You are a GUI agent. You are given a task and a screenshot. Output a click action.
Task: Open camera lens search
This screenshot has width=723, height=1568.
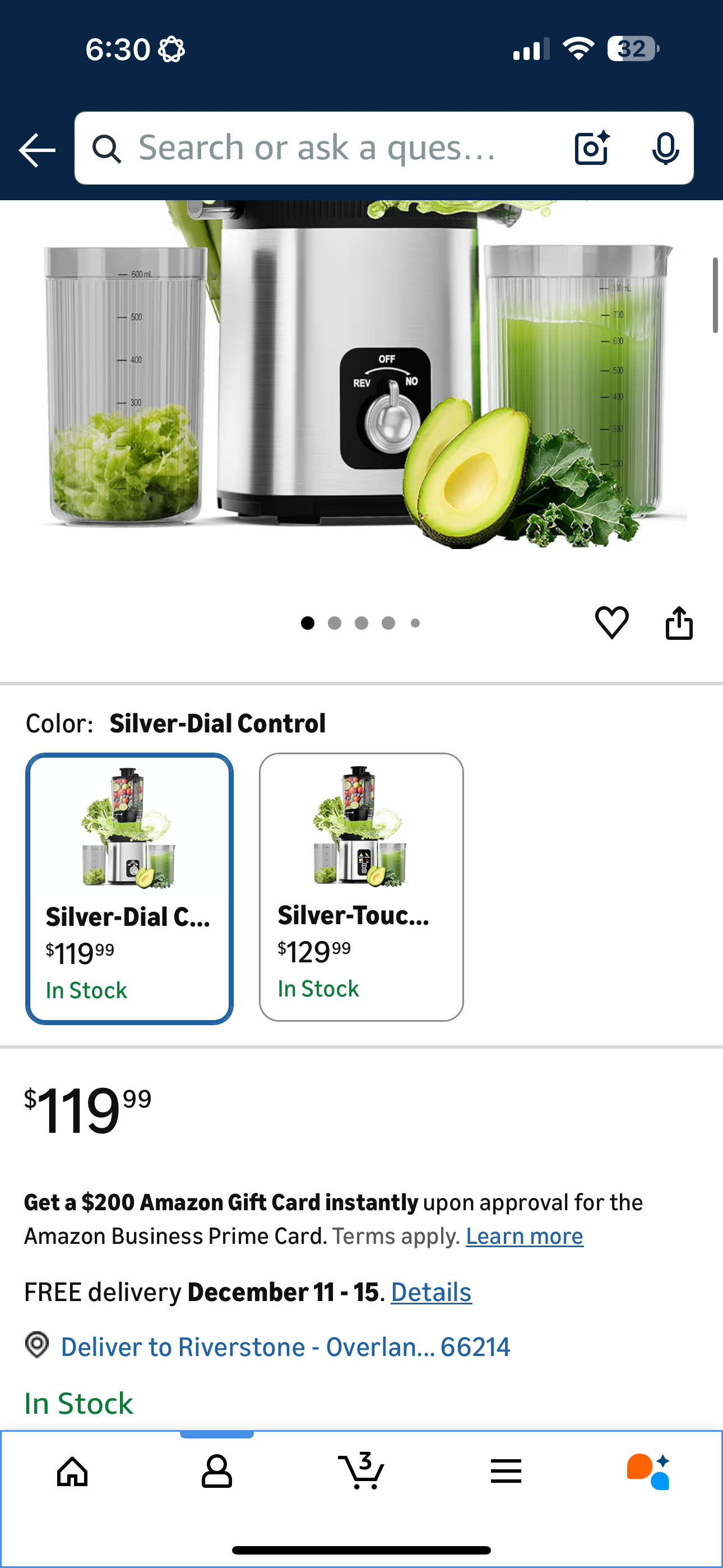point(591,149)
